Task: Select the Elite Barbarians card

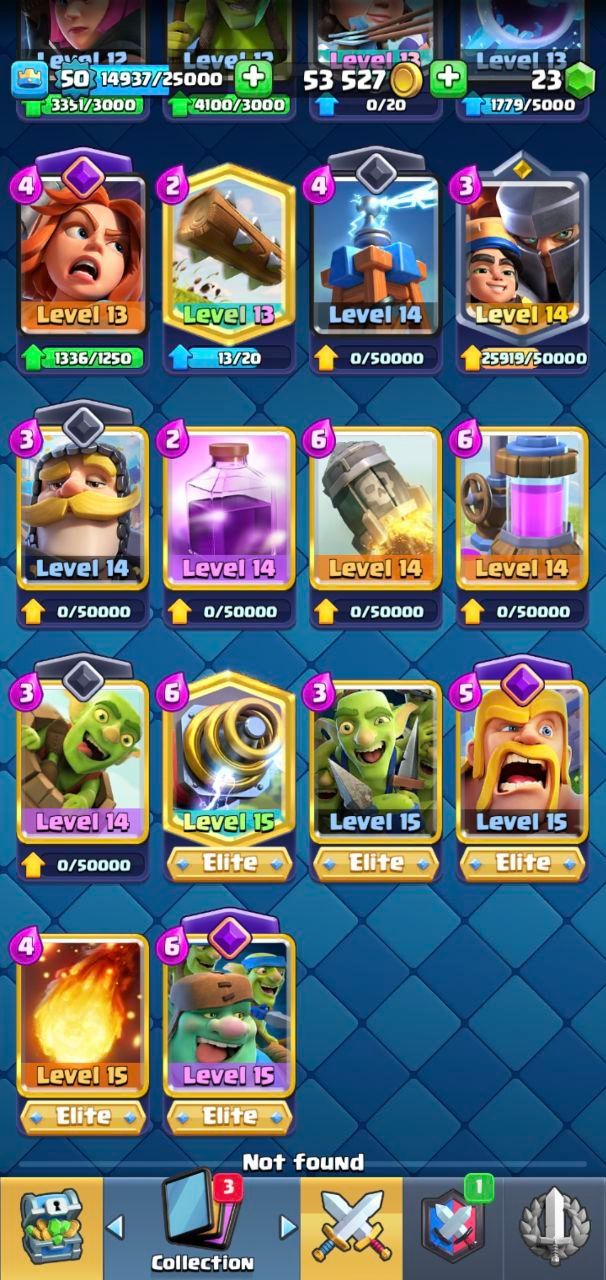Action: [x=521, y=762]
